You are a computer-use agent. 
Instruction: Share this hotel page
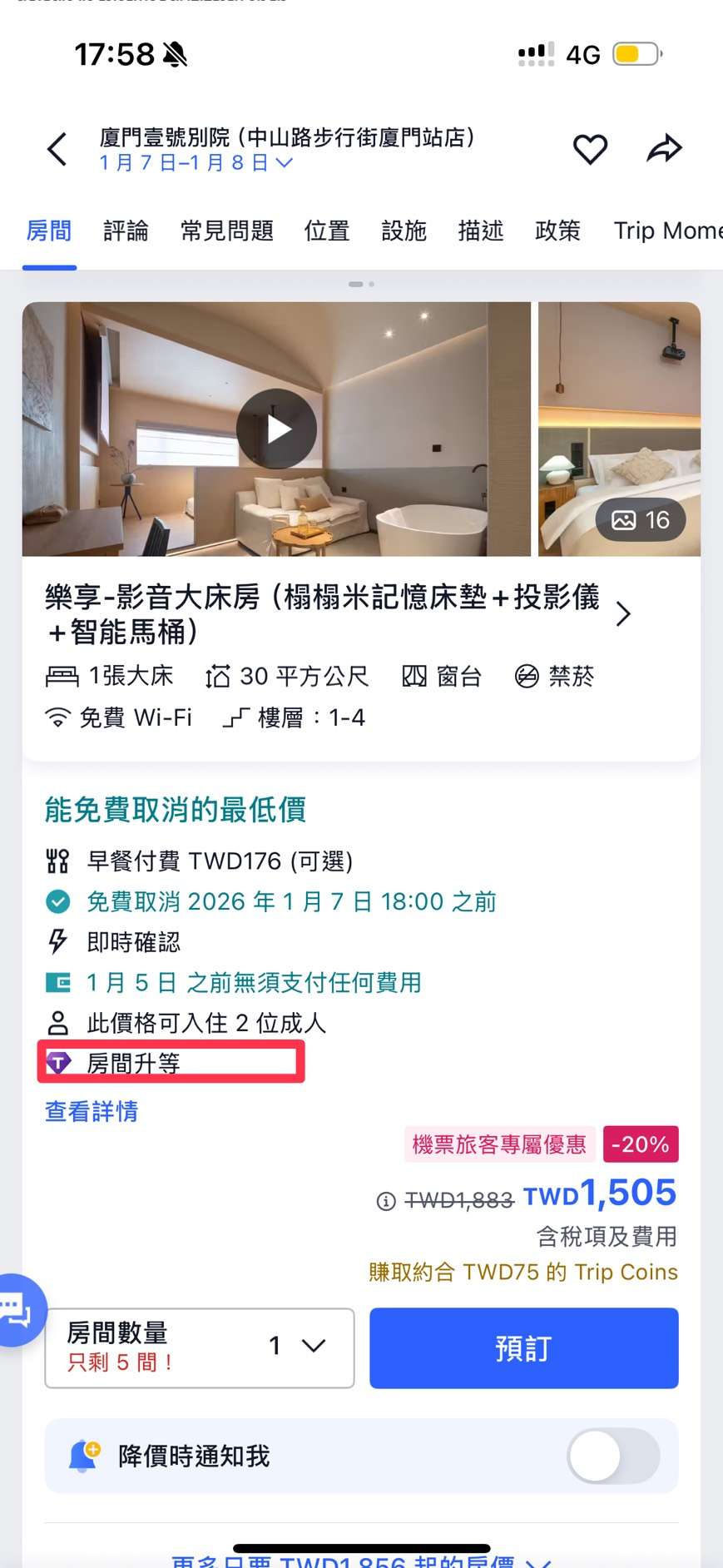click(664, 149)
